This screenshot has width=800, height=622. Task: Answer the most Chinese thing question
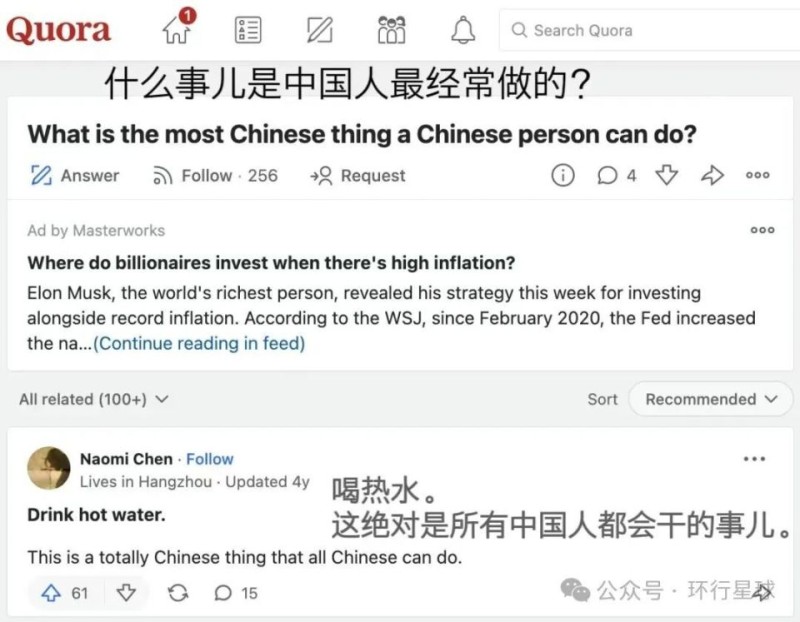pos(74,176)
